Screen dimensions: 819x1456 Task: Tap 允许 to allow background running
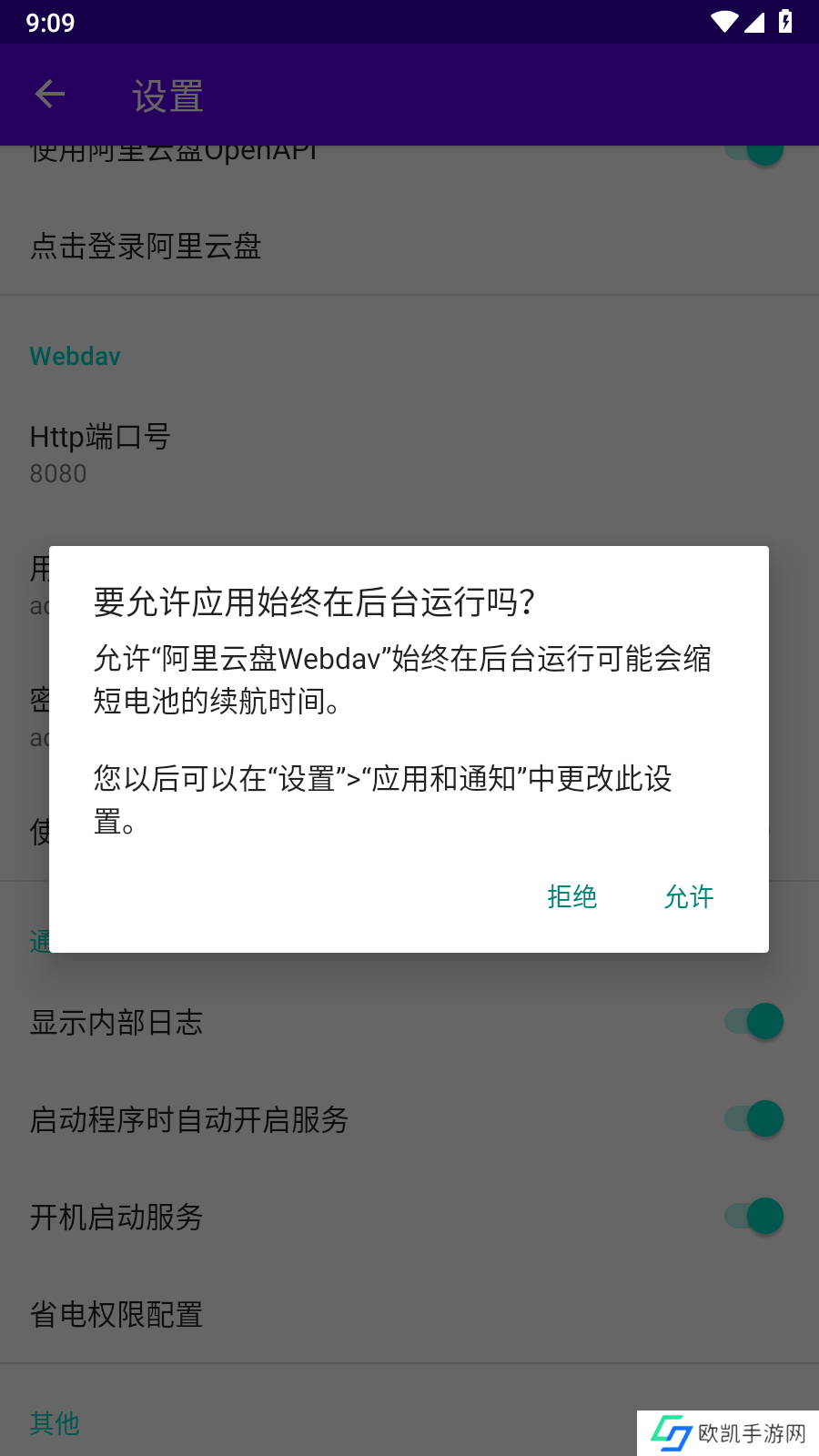click(689, 897)
